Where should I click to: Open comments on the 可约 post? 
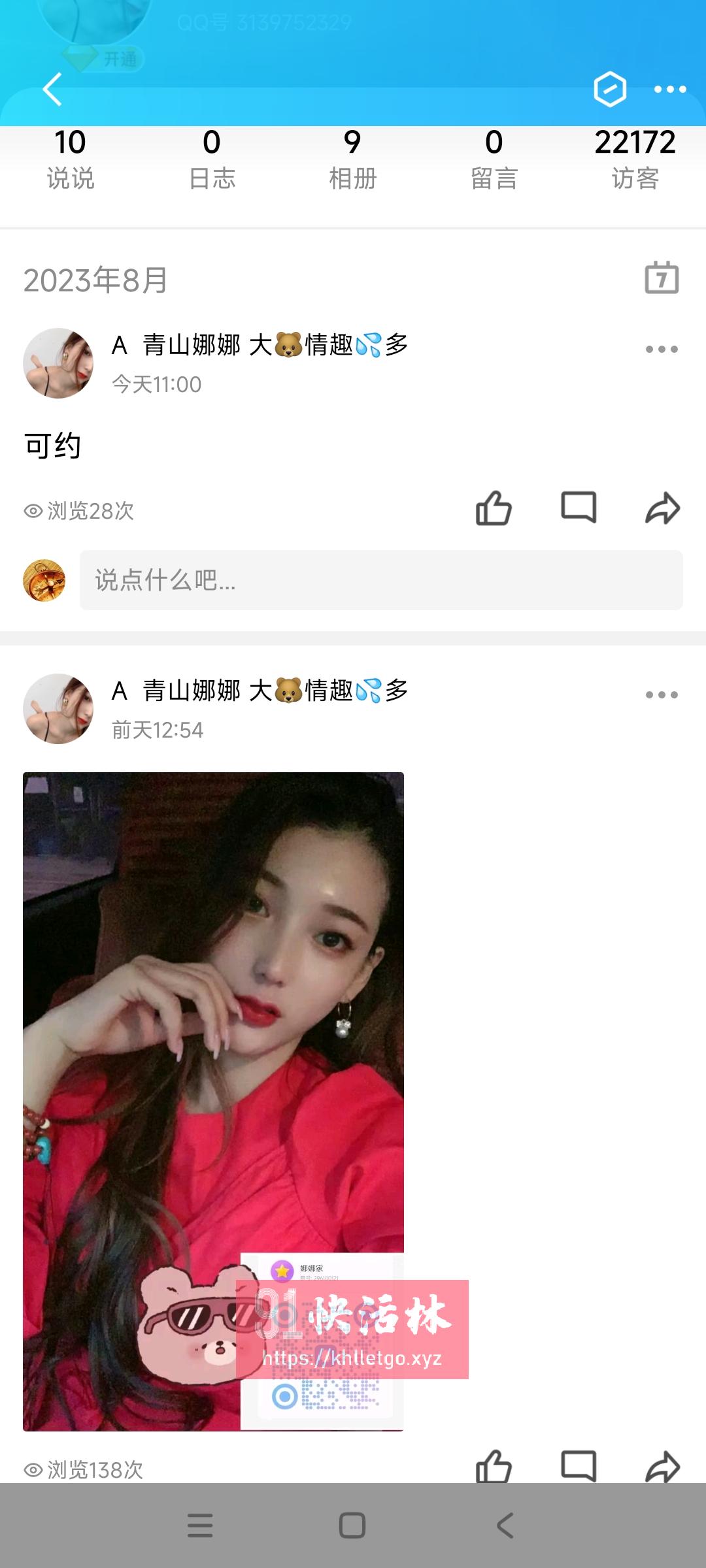578,509
